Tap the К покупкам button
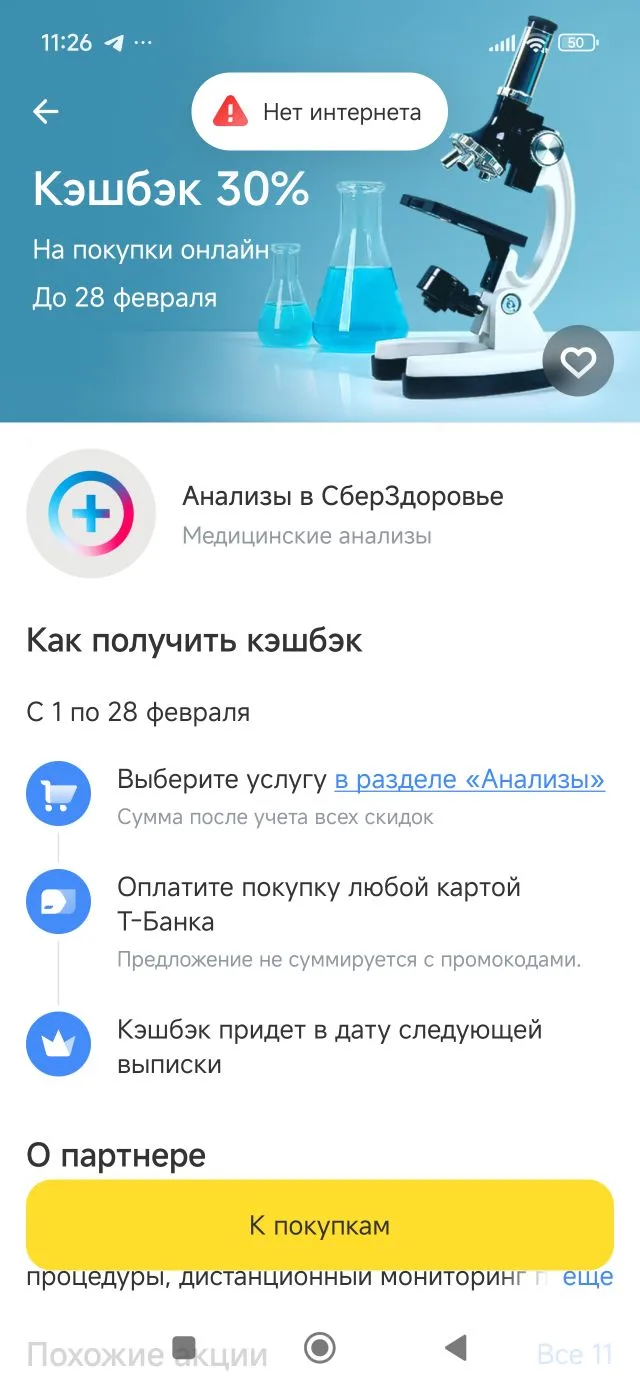The image size is (640, 1386). (319, 1226)
